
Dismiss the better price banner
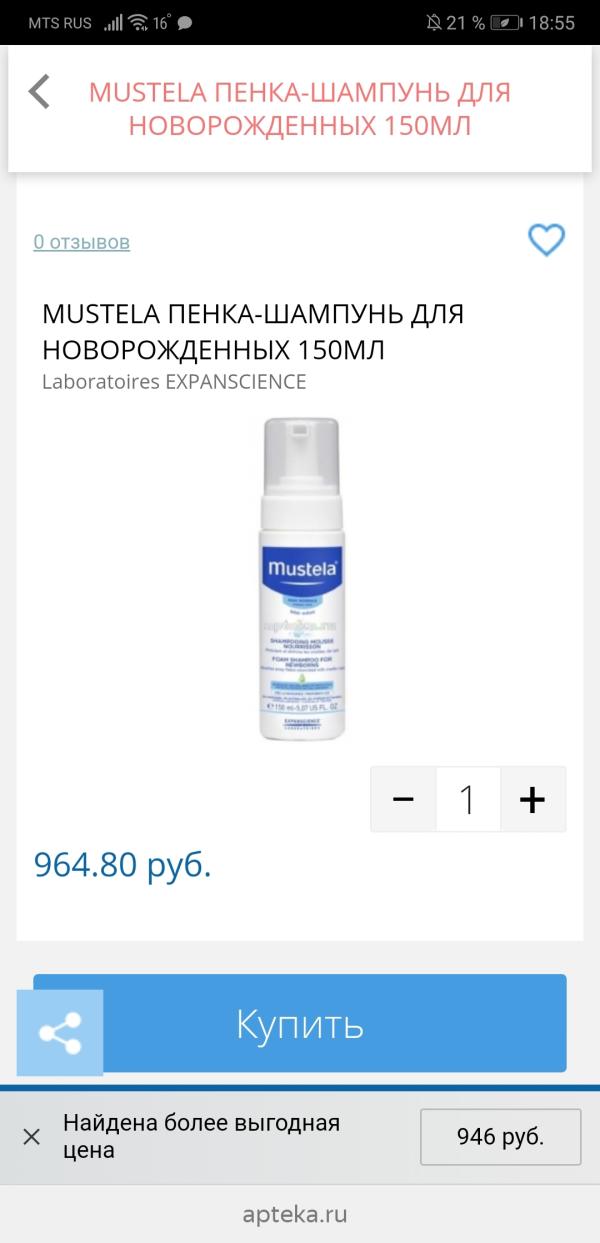[32, 1137]
